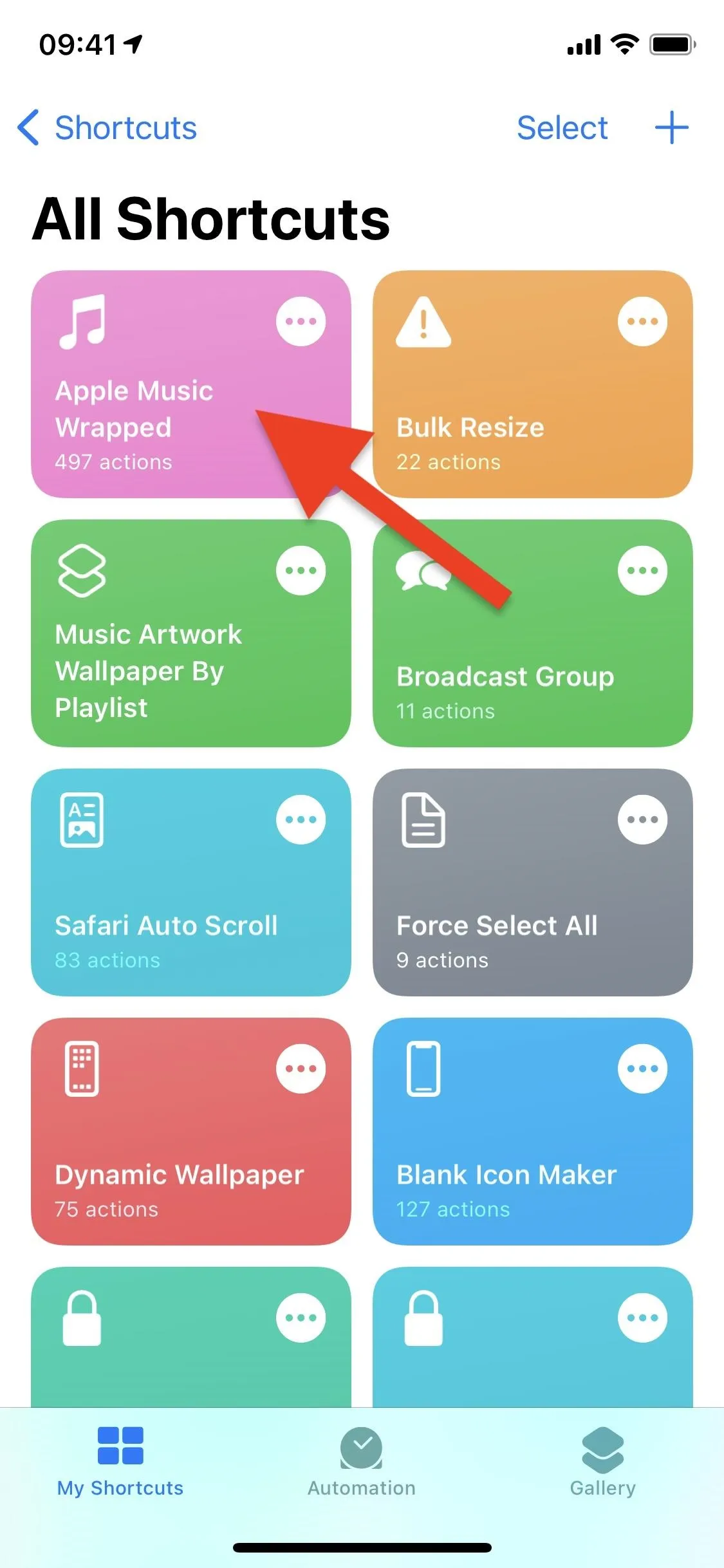Run Music Artwork Wallpaper By Playlist
The image size is (724, 1568).
point(191,633)
